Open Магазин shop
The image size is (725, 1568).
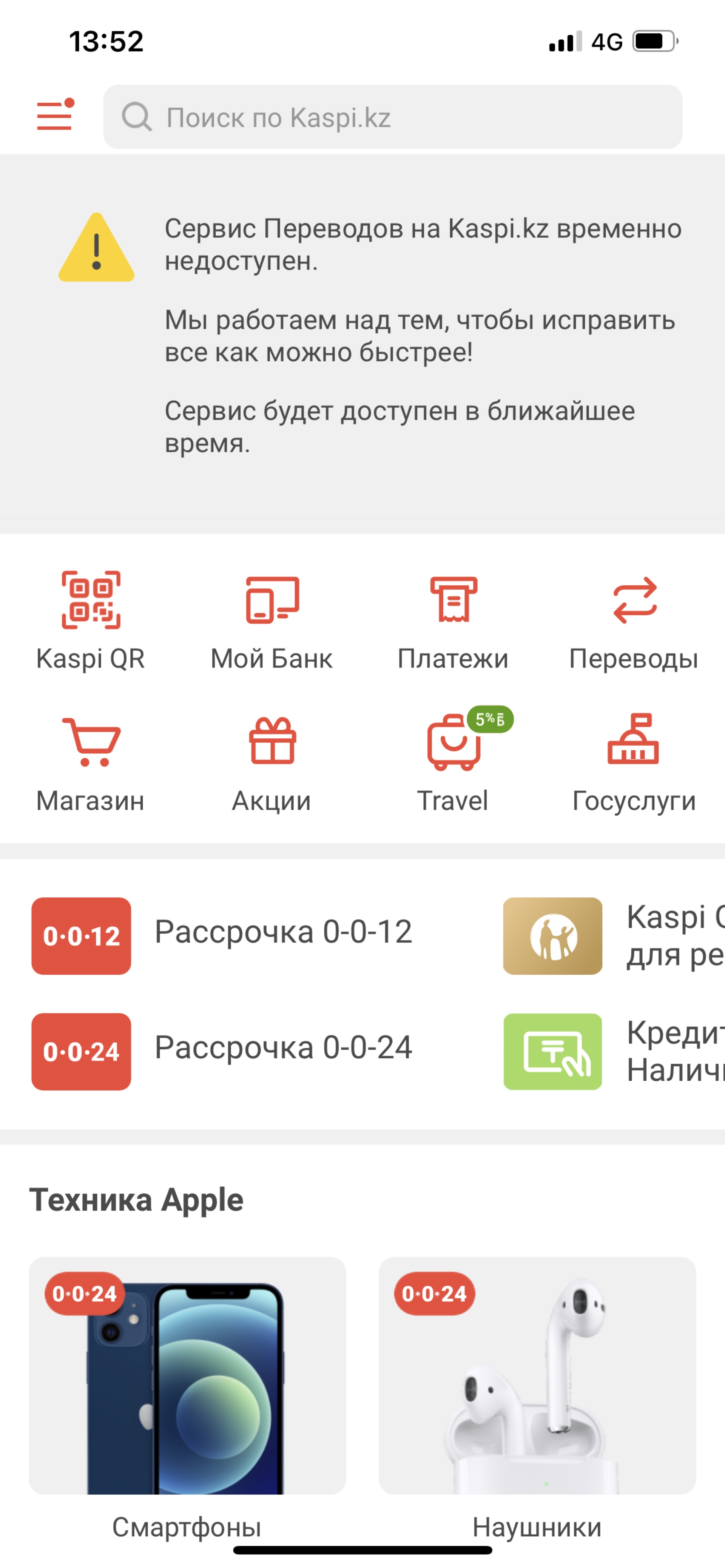[x=91, y=763]
